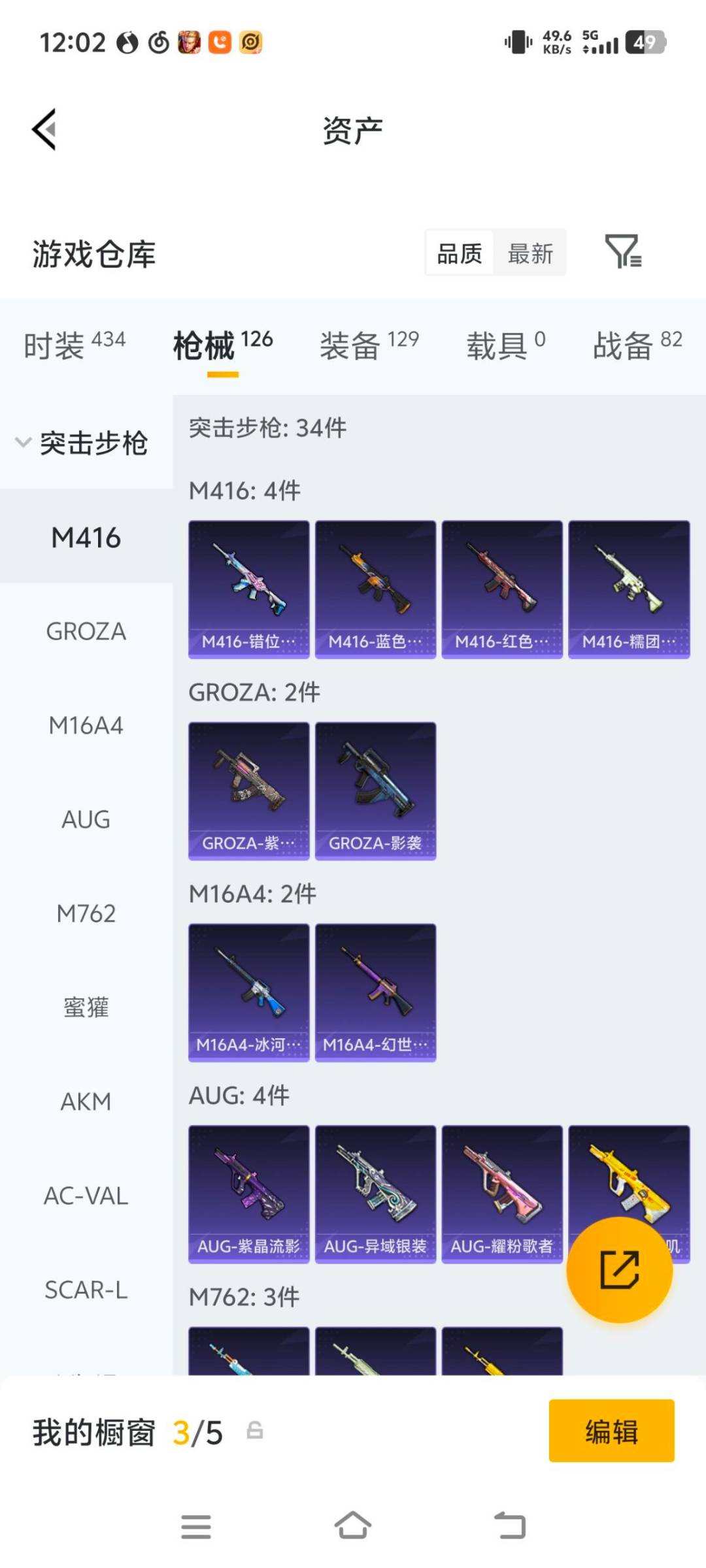Switch to the 载具 tab
This screenshot has height=1568, width=706.
pyautogui.click(x=505, y=345)
